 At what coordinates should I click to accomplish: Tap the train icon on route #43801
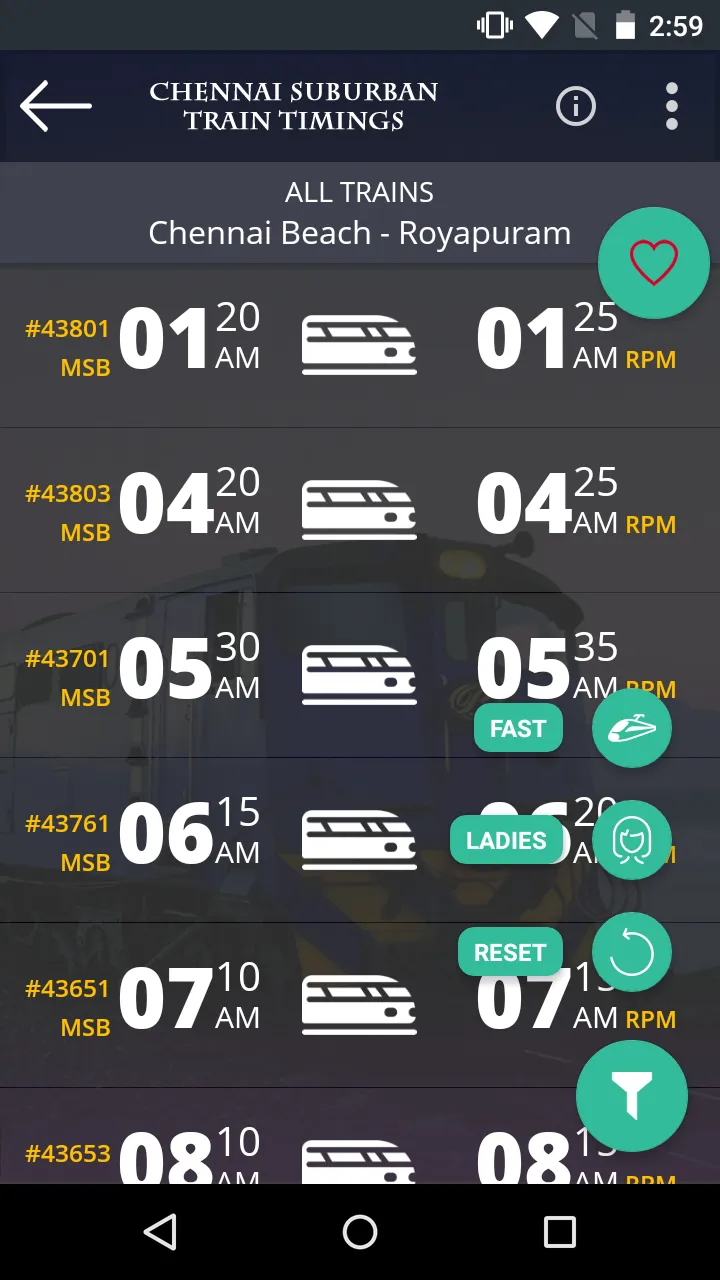359,342
